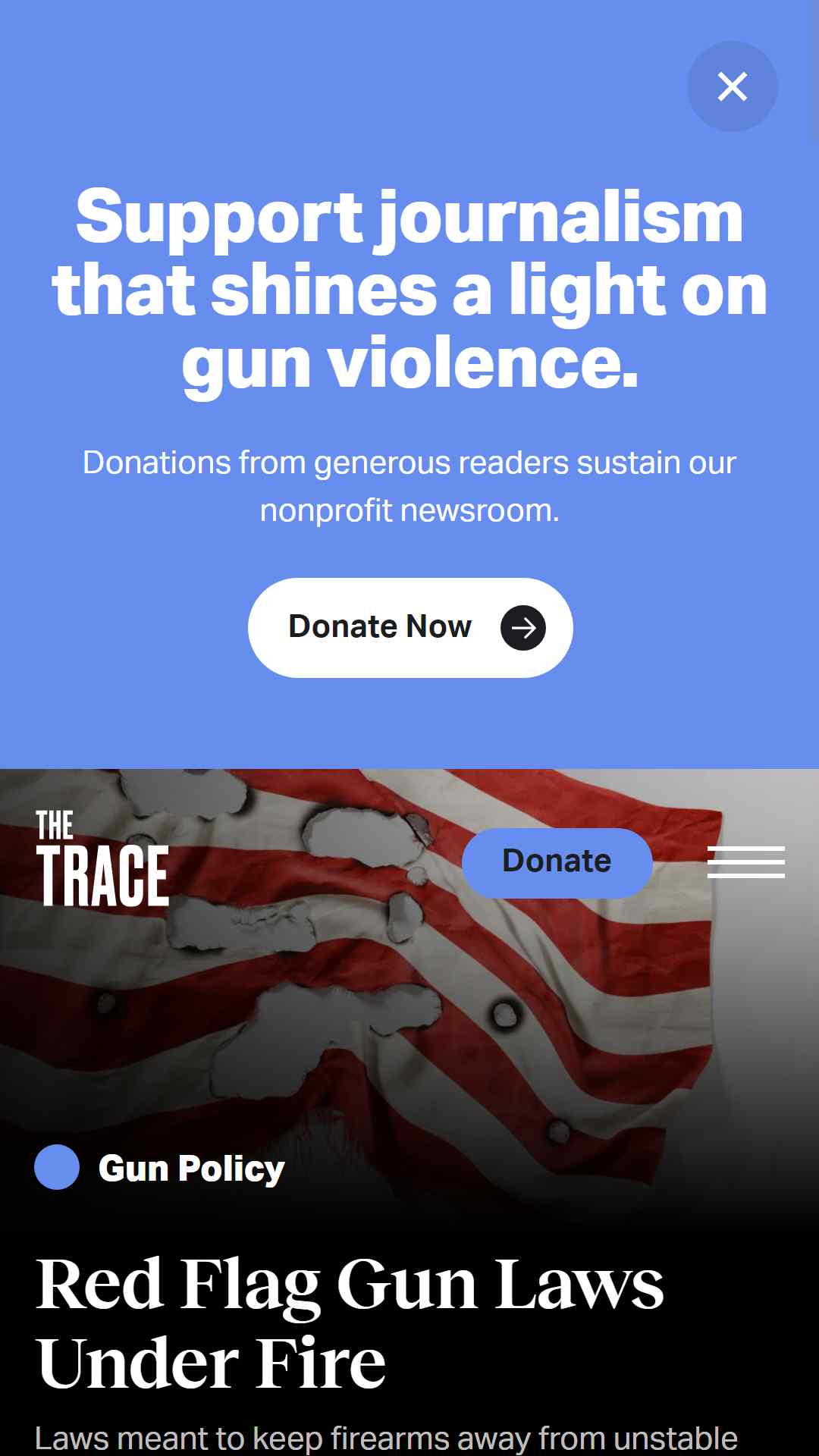Open Red Flag Gun Laws Under Fire article
The height and width of the screenshot is (1456, 819).
point(349,1322)
